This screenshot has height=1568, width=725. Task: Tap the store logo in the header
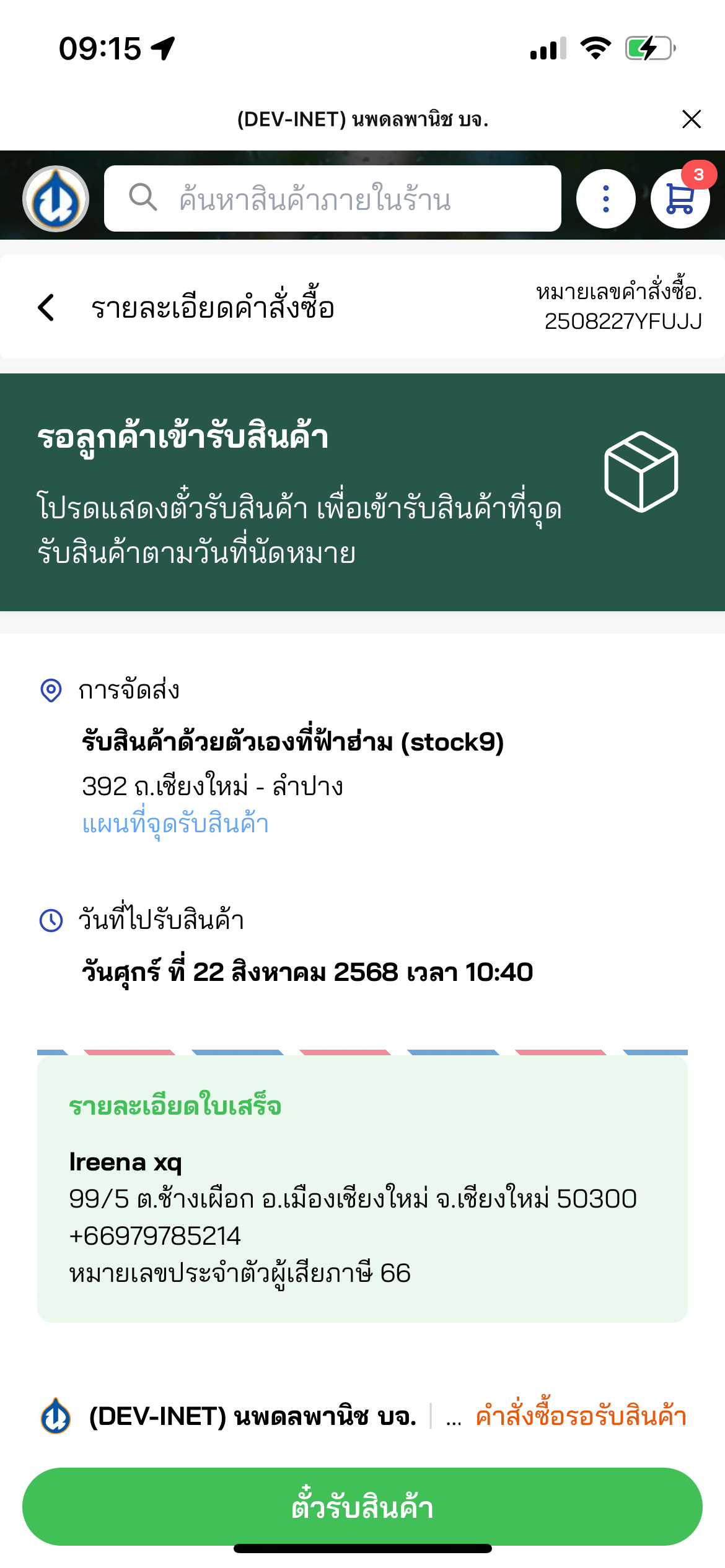click(x=56, y=199)
